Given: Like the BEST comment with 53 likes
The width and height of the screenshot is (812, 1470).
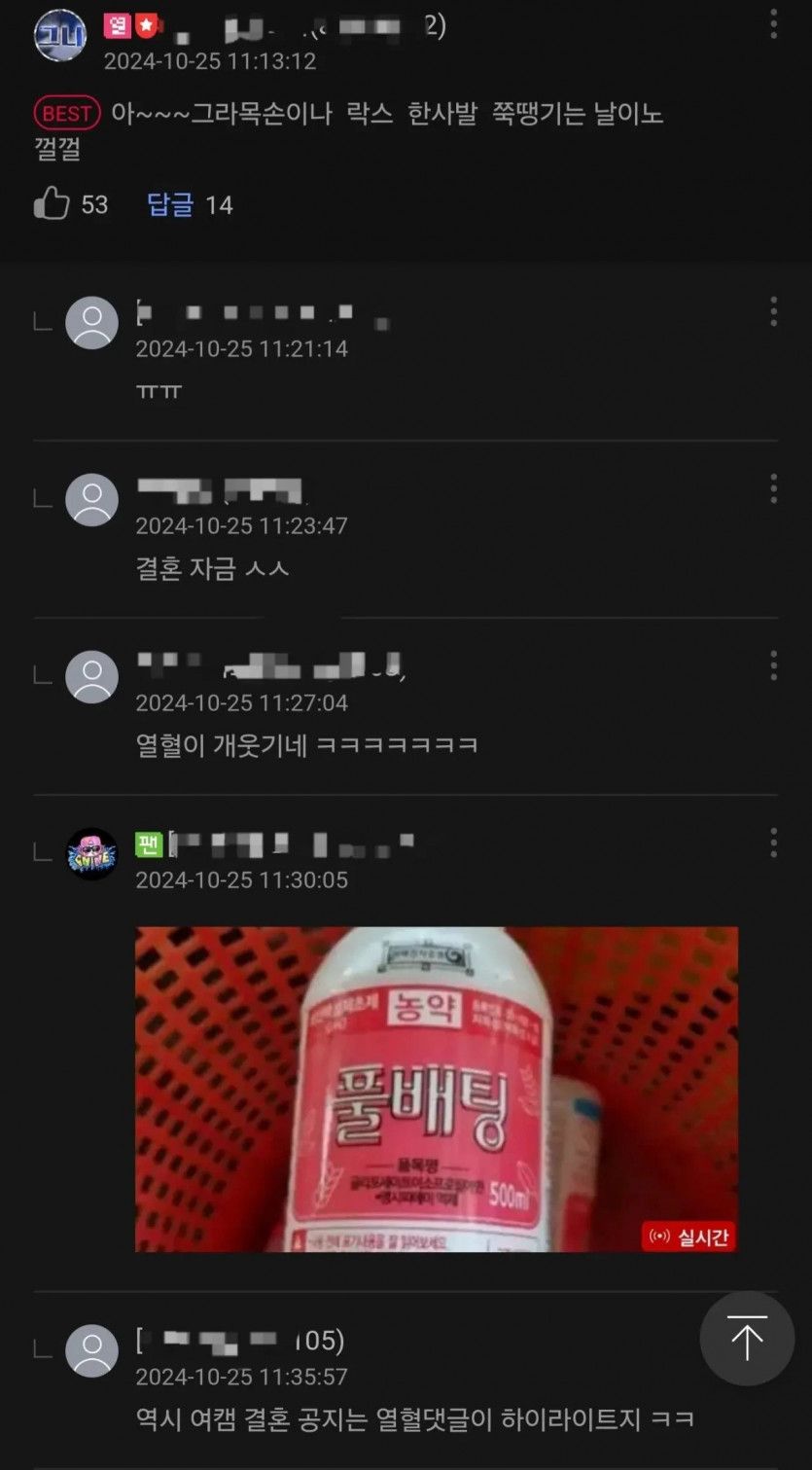Looking at the screenshot, I should (x=53, y=203).
